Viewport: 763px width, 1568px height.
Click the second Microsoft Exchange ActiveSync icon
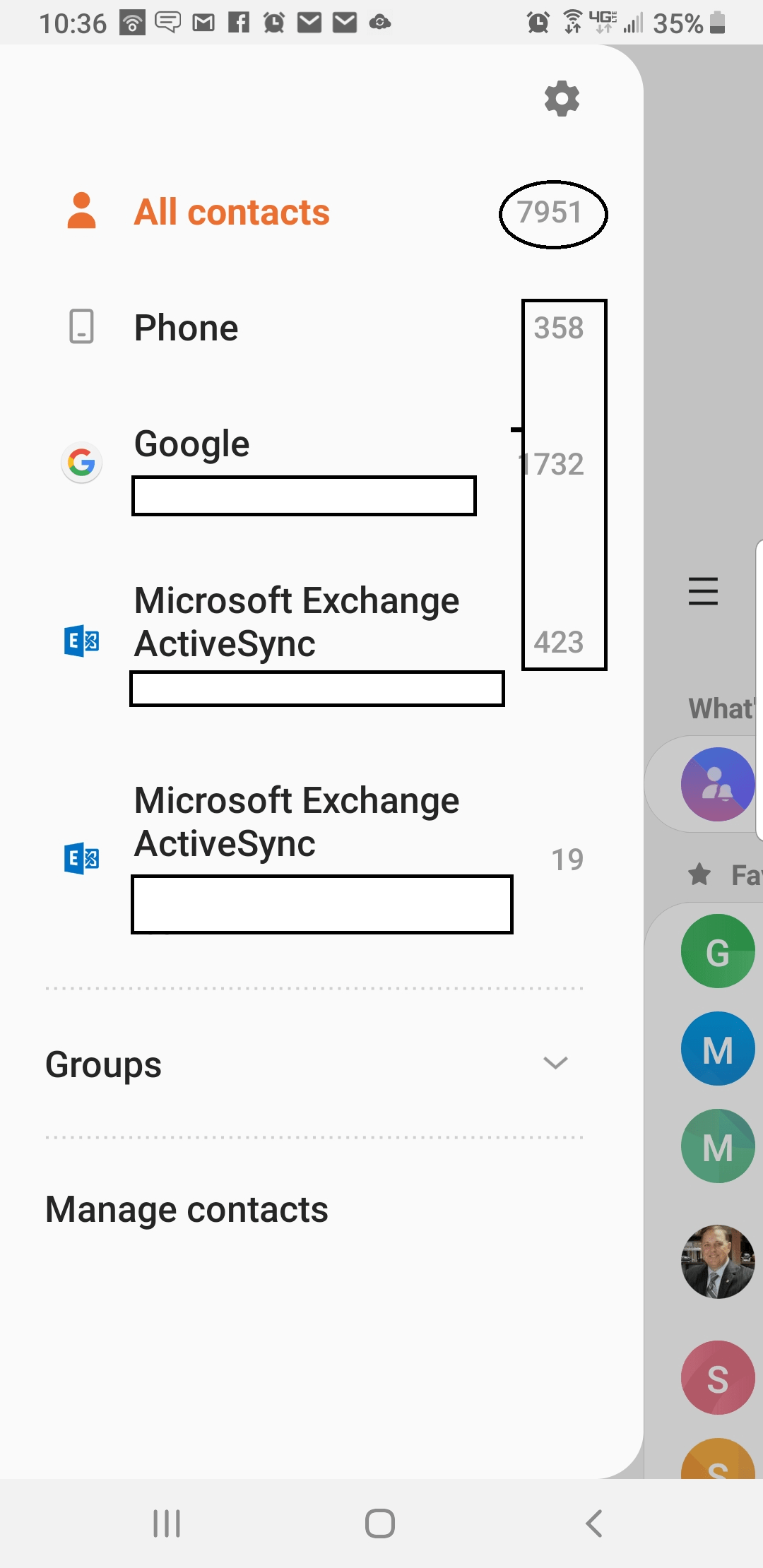[x=83, y=858]
